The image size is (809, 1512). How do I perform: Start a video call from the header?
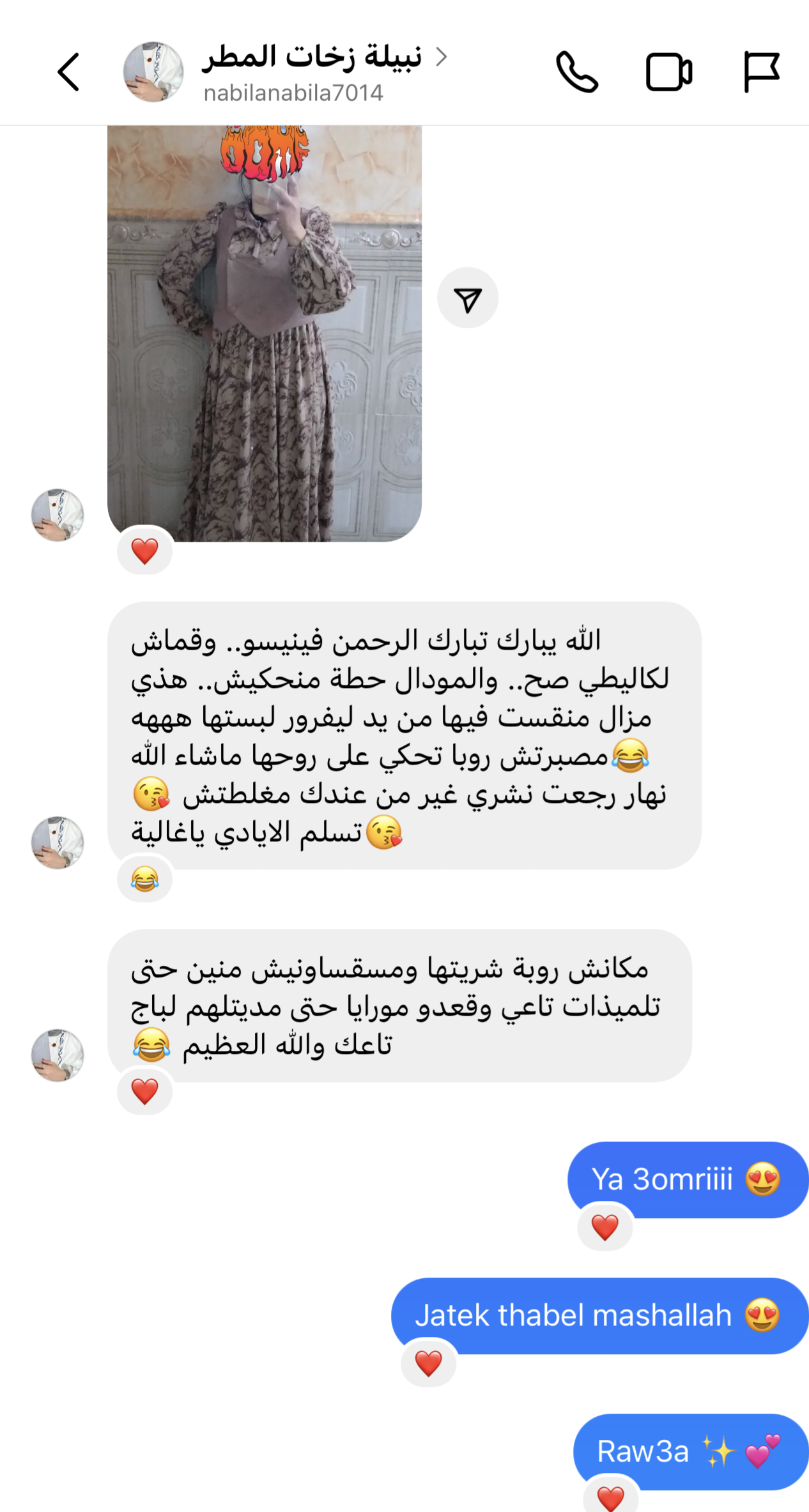point(669,72)
